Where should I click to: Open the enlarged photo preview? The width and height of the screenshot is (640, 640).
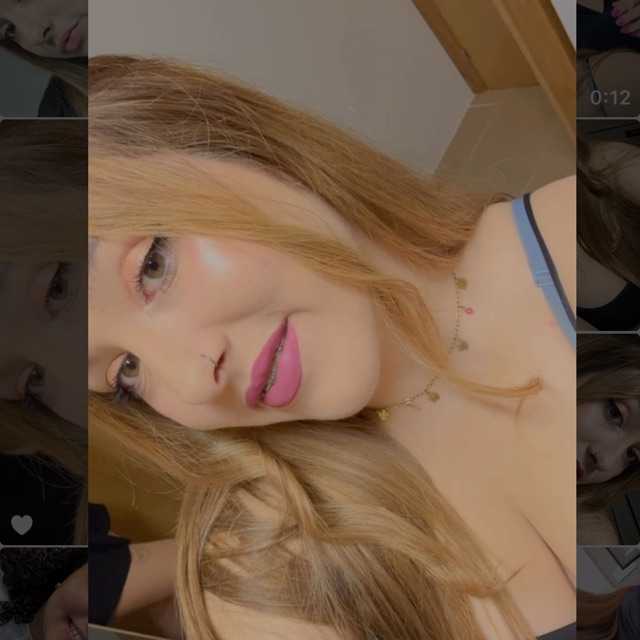click(x=331, y=340)
